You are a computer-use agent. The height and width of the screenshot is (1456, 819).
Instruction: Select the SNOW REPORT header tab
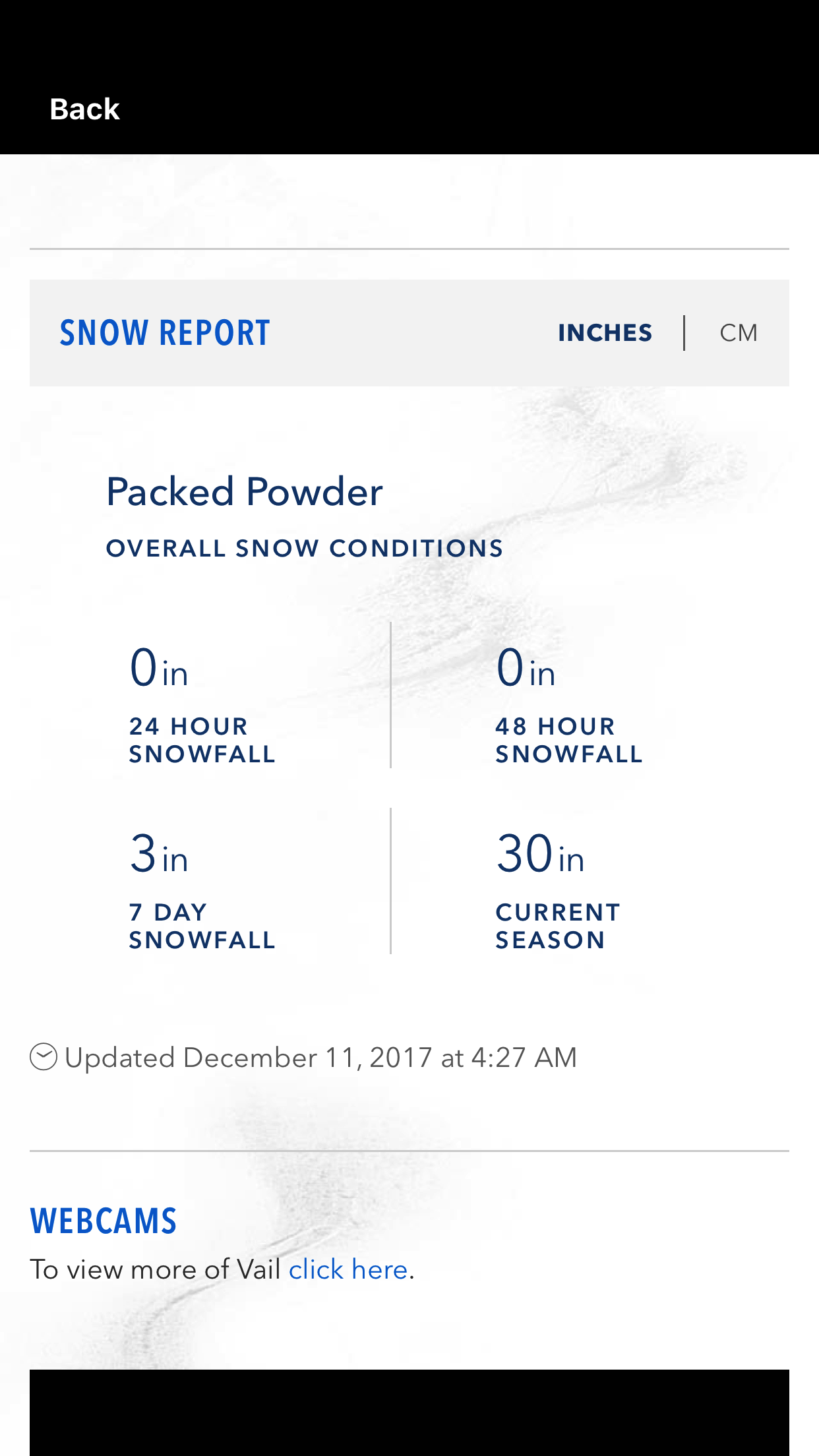[x=165, y=332]
